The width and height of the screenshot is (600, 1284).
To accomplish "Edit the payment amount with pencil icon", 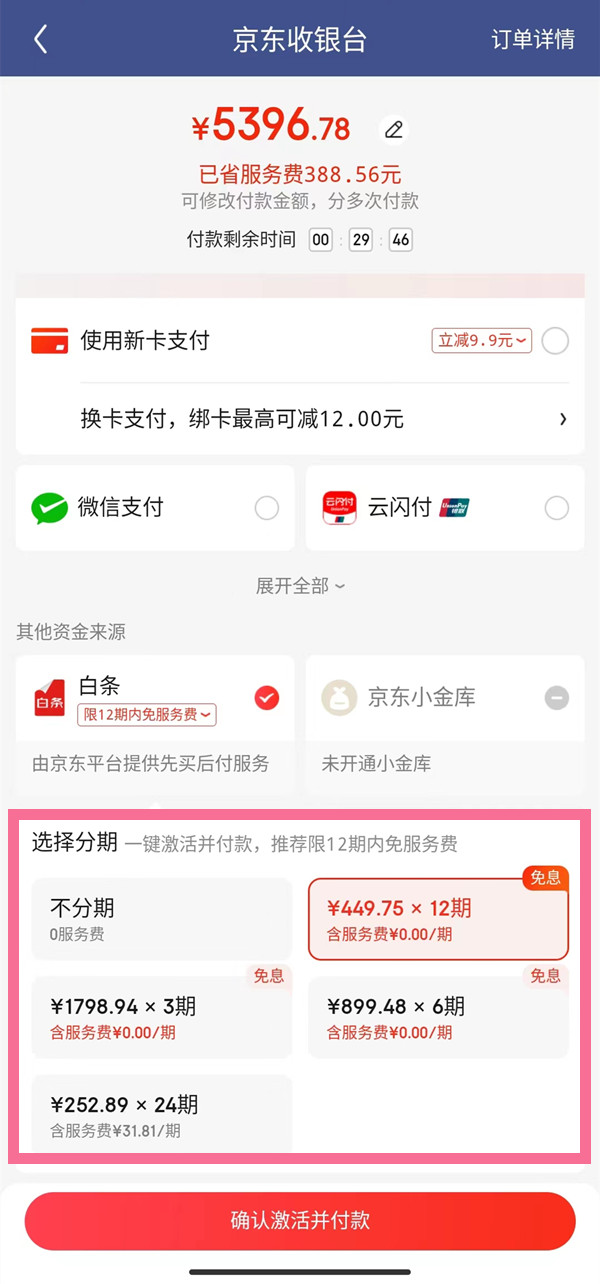I will point(394,129).
